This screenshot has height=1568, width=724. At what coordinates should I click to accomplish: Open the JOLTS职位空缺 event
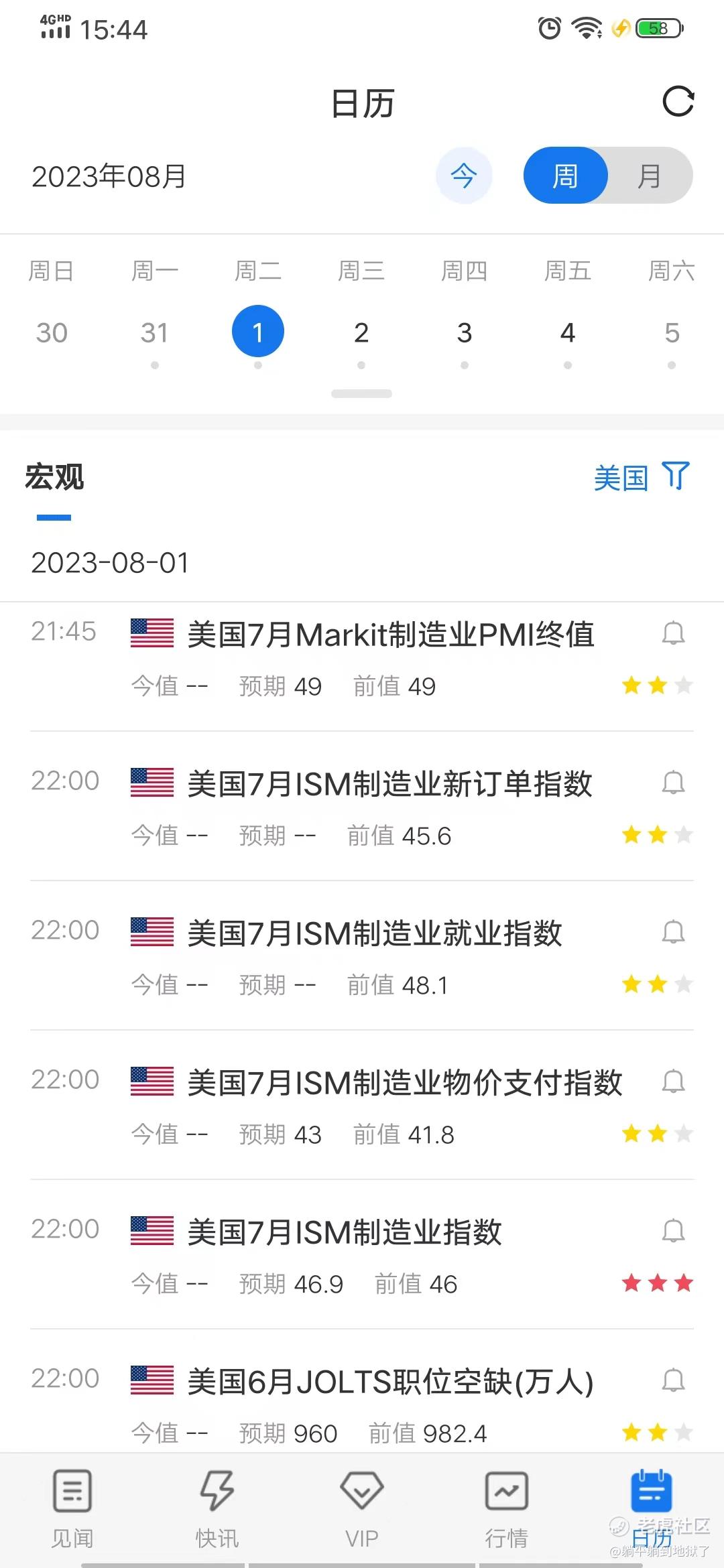coord(390,1382)
